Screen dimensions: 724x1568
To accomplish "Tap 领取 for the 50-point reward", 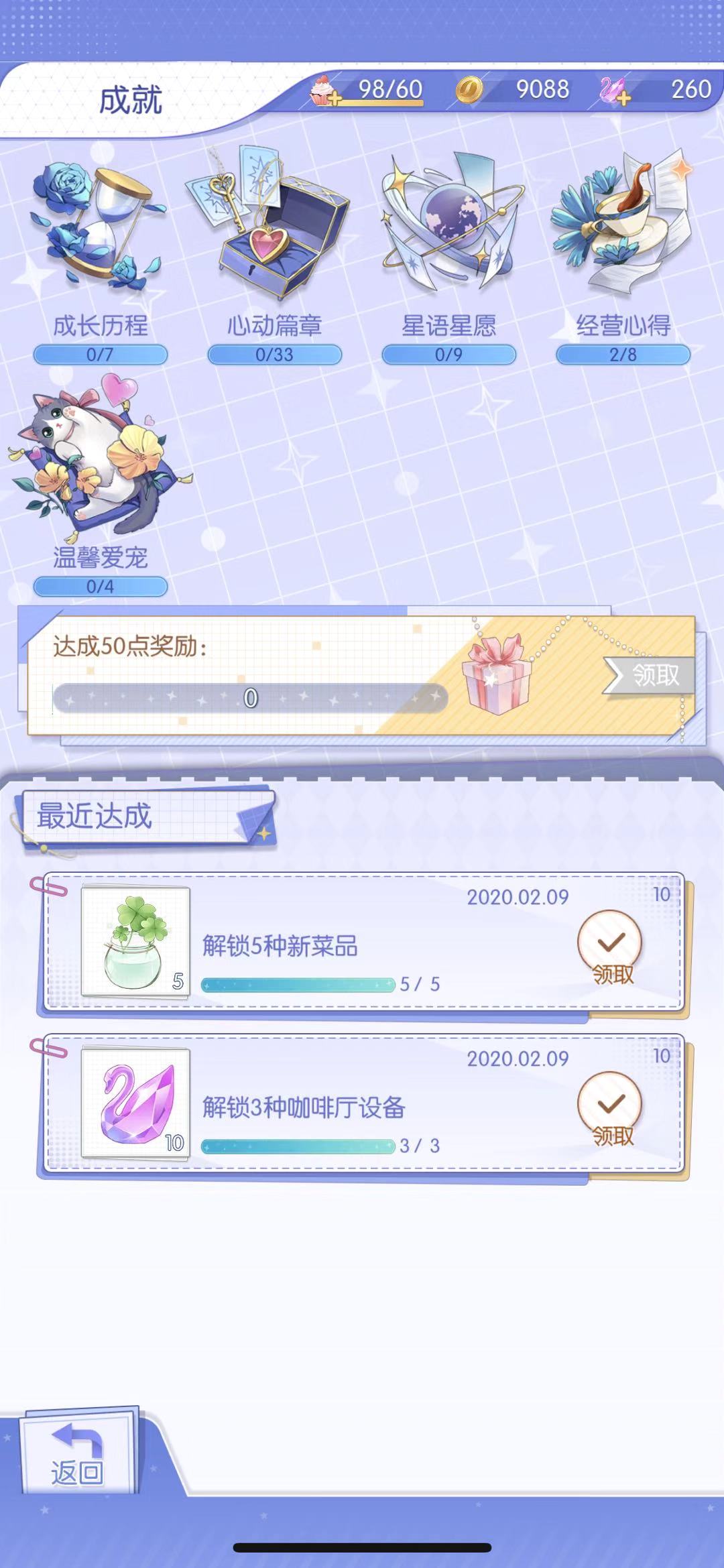I will pos(649,675).
